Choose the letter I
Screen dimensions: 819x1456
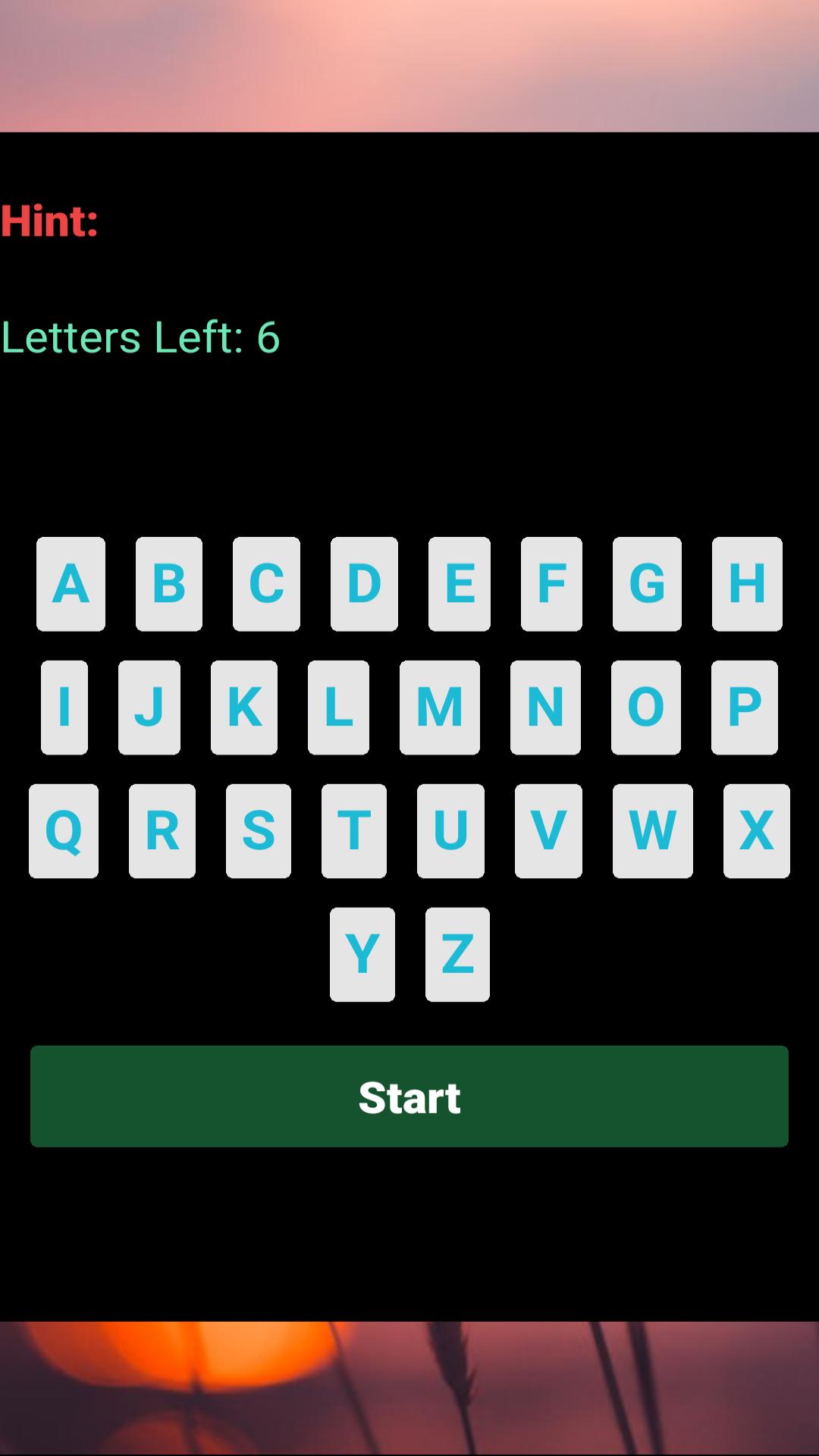point(64,707)
